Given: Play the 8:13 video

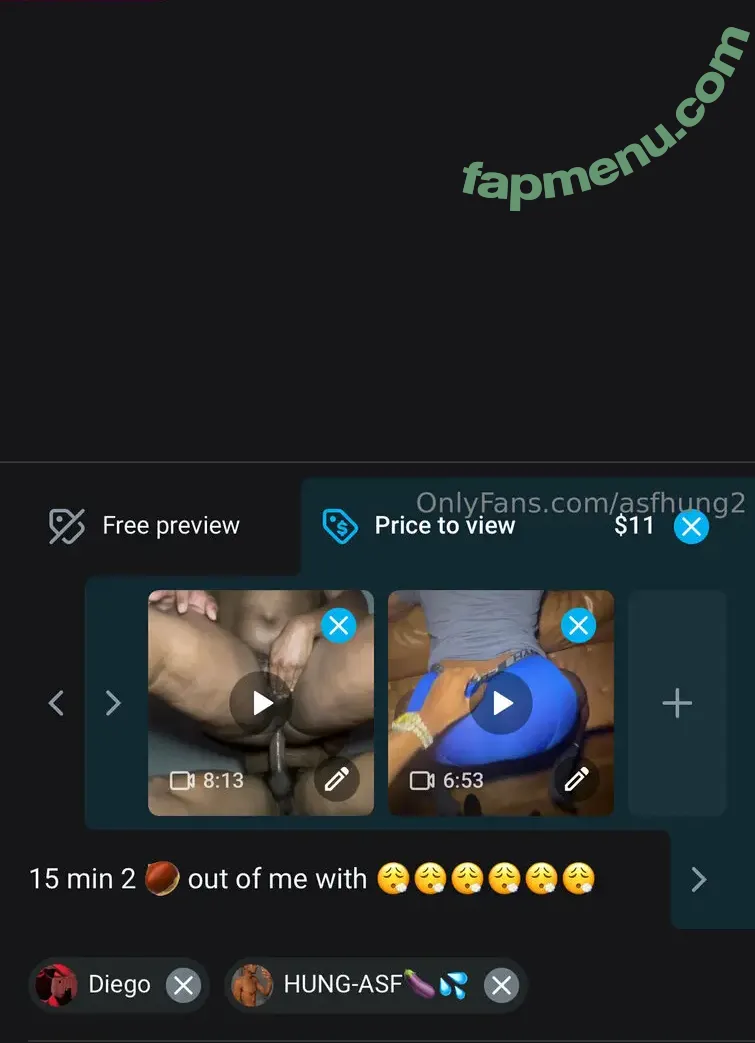Looking at the screenshot, I should 261,703.
